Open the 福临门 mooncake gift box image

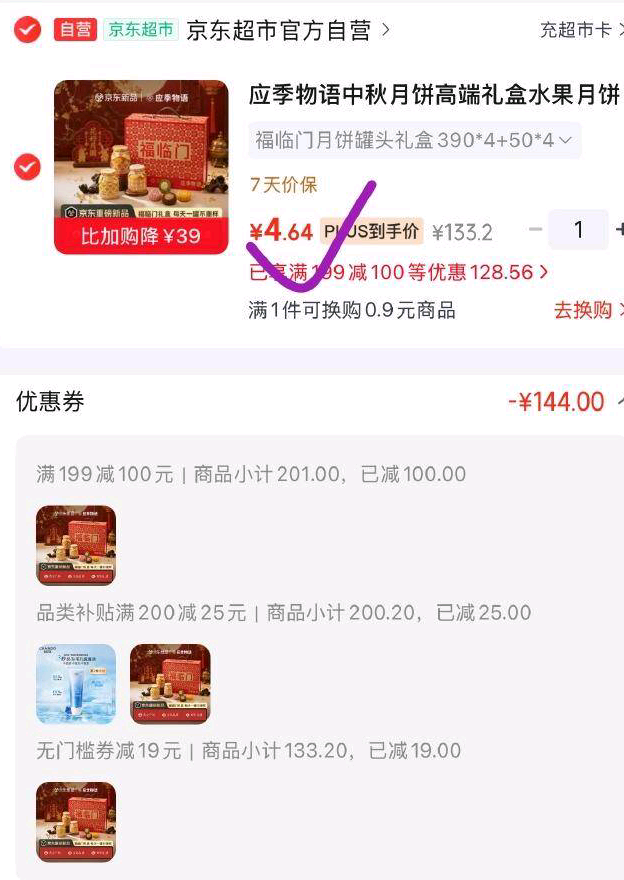coord(141,167)
